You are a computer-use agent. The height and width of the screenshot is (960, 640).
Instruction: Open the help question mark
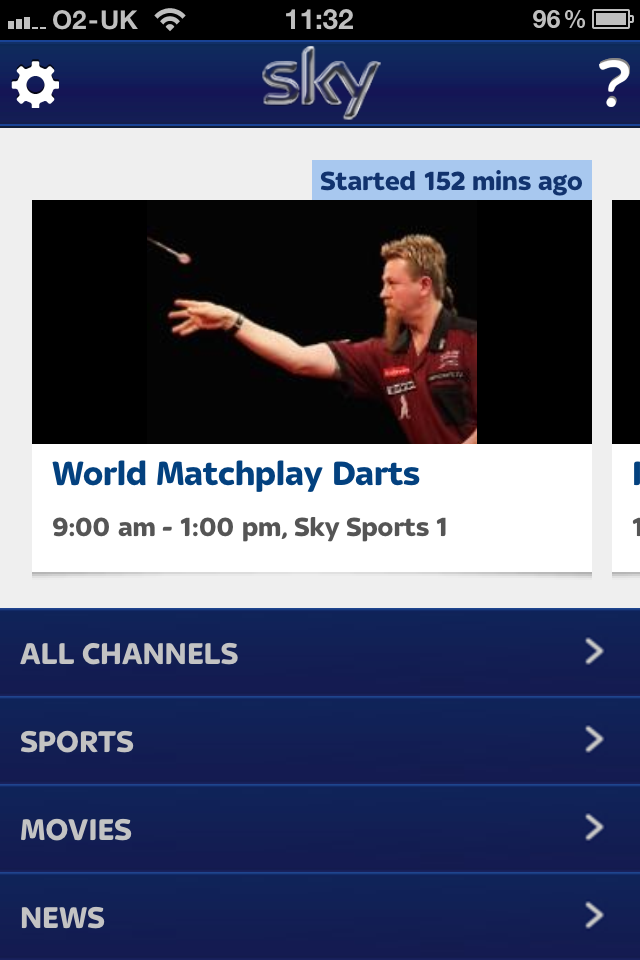[x=612, y=84]
